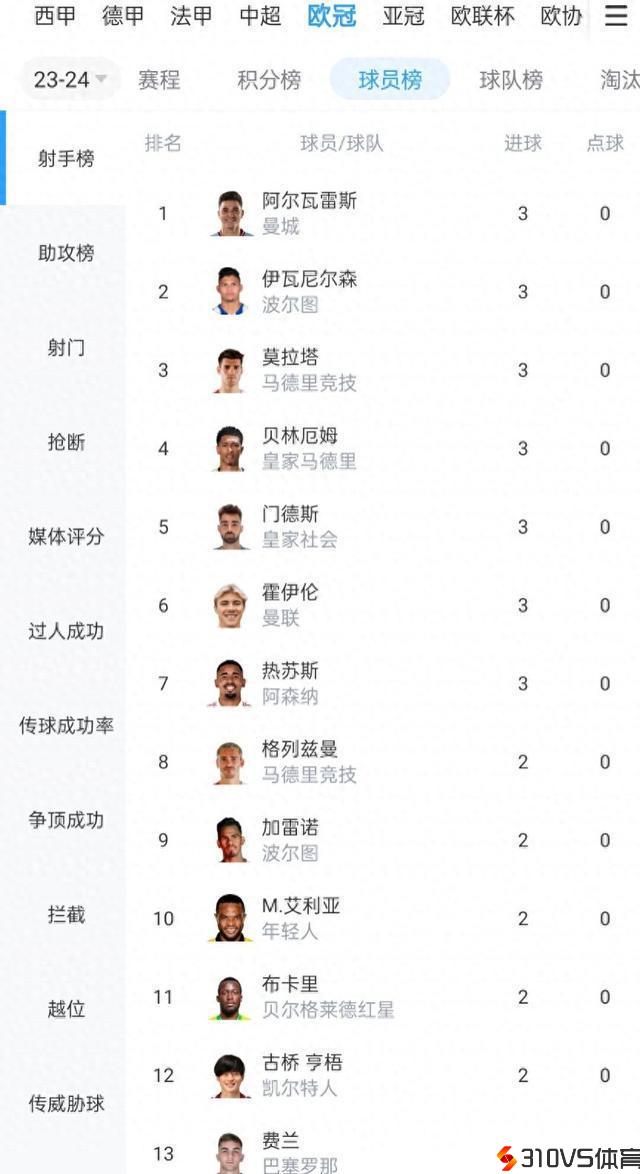Open the 23-24 season dropdown
This screenshot has height=1174, width=640.
(x=69, y=80)
